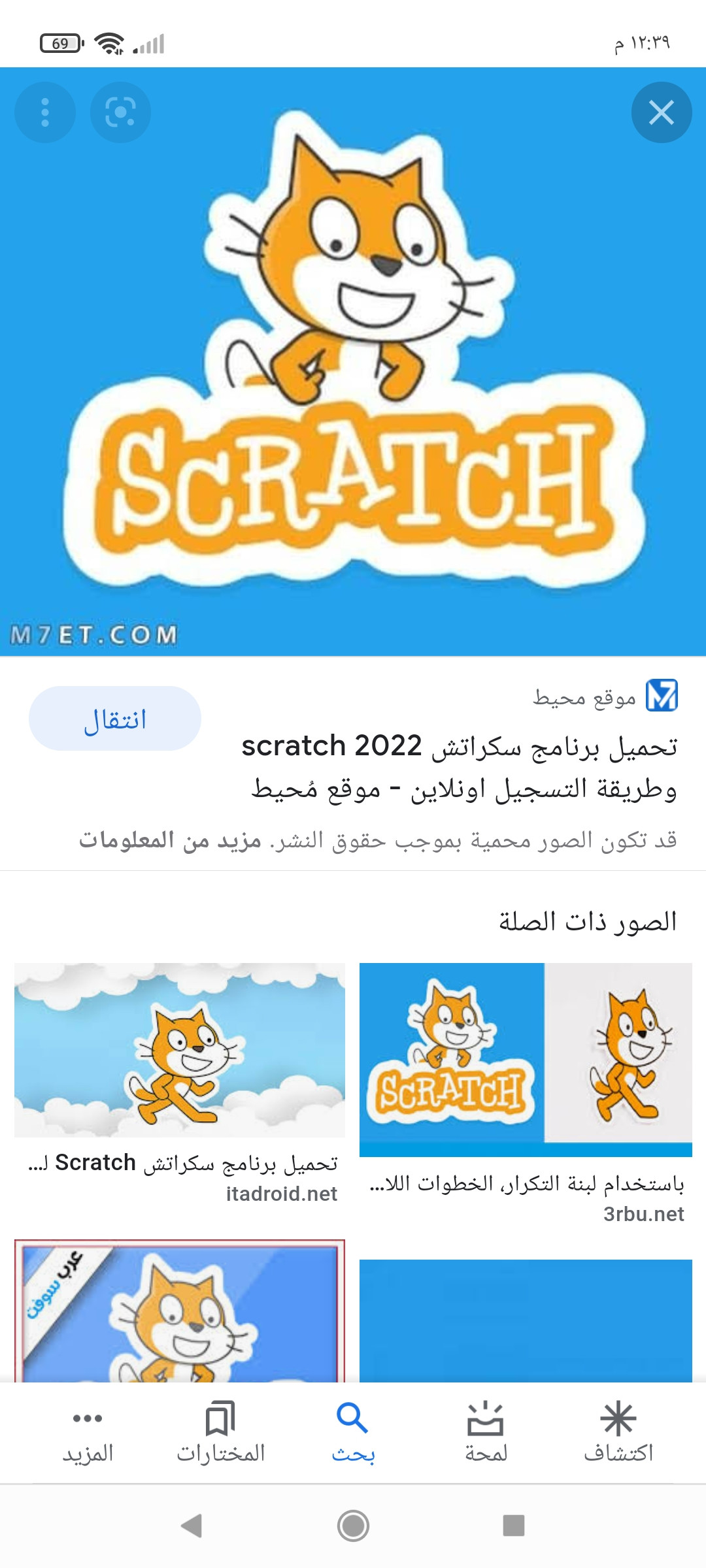Switch to the اكتشاف tab

tap(618, 1432)
